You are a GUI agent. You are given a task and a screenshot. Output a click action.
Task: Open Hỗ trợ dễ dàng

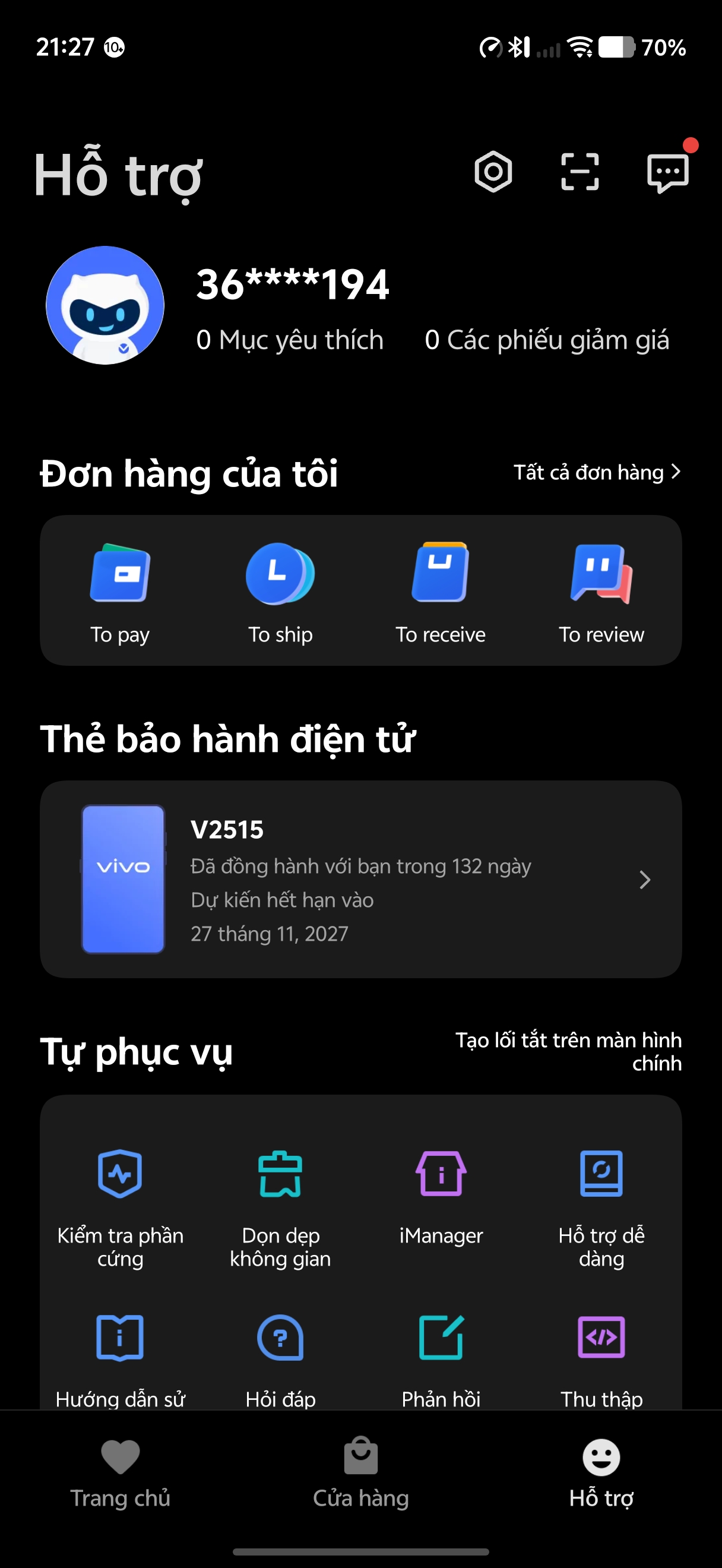[x=601, y=1205]
